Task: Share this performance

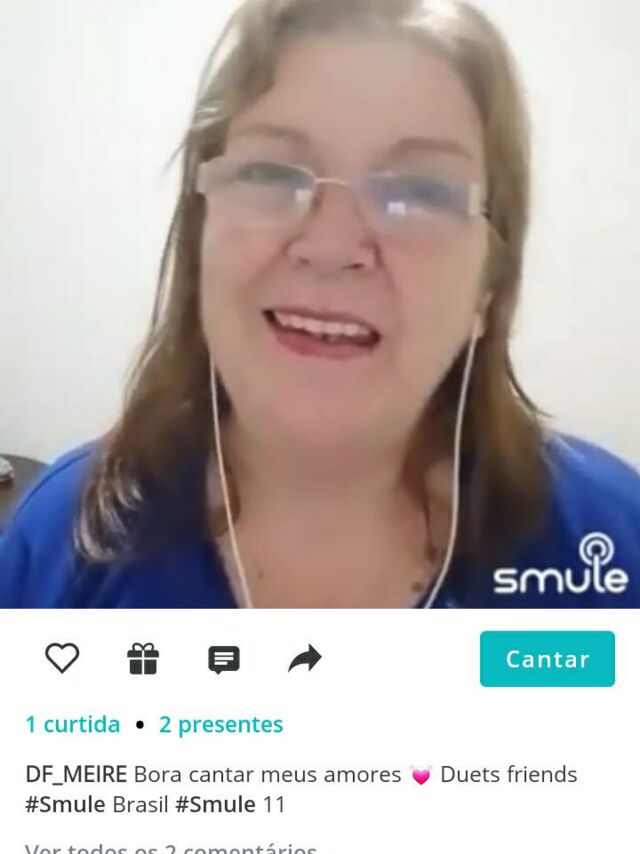Action: [x=305, y=658]
